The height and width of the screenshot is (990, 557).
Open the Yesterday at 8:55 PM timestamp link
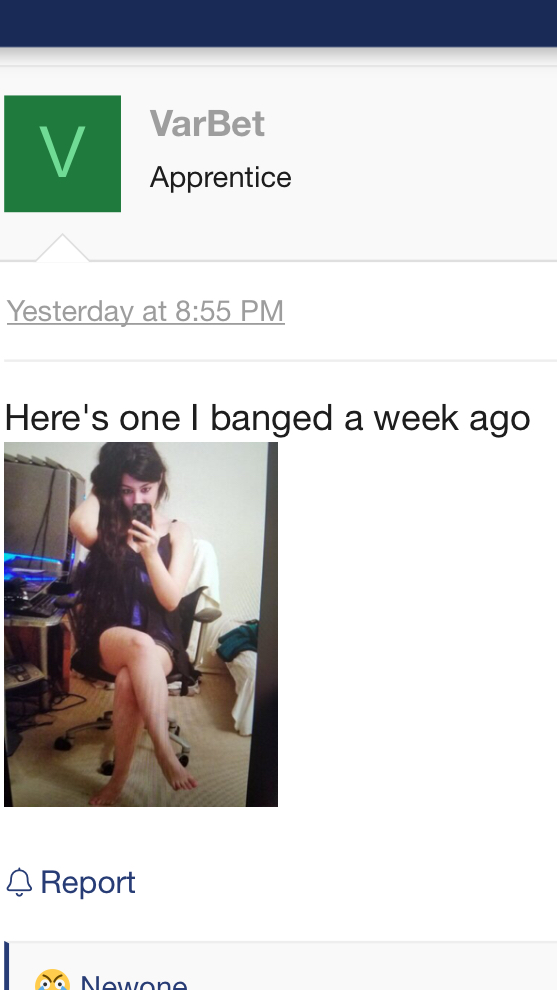145,311
